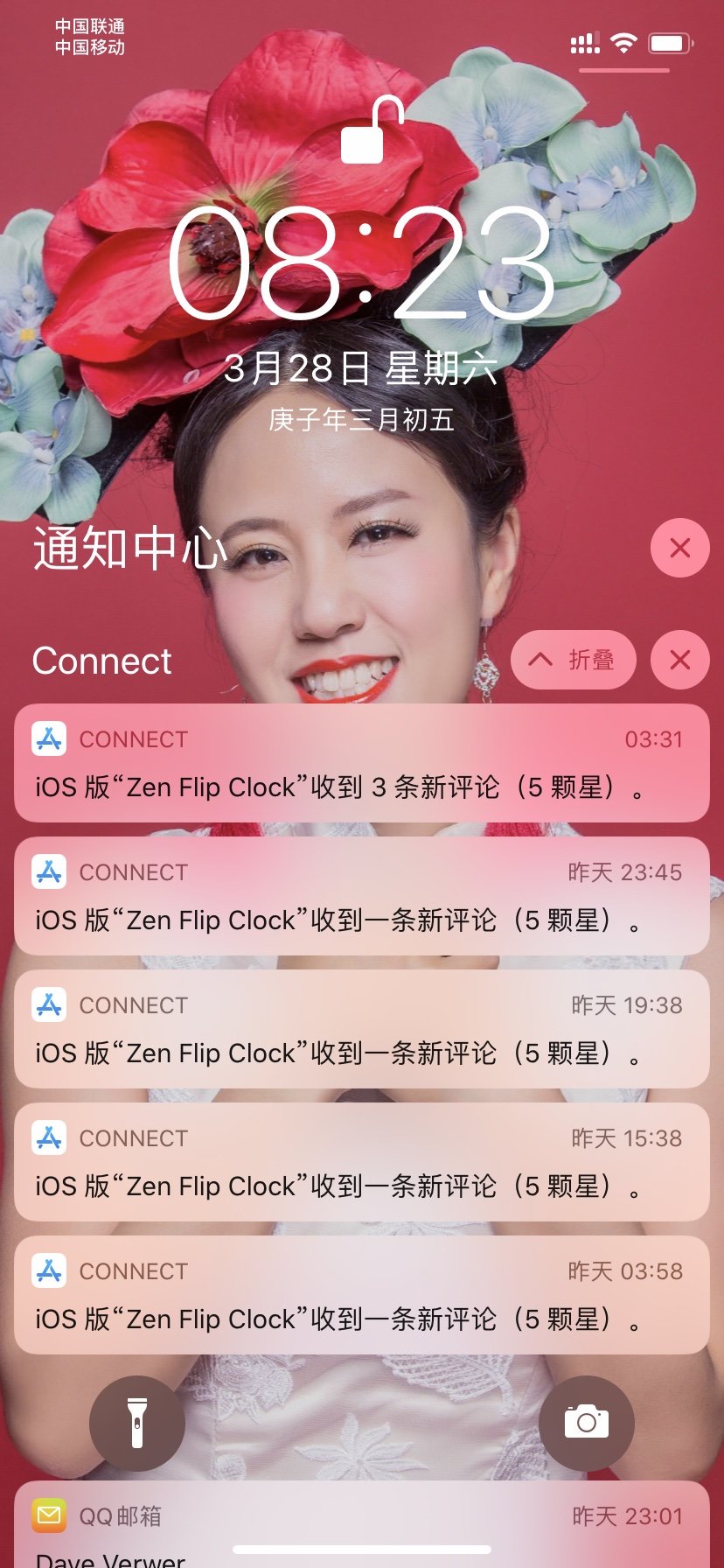
Task: Collapse the Connect group with 折叠
Action: click(x=573, y=660)
